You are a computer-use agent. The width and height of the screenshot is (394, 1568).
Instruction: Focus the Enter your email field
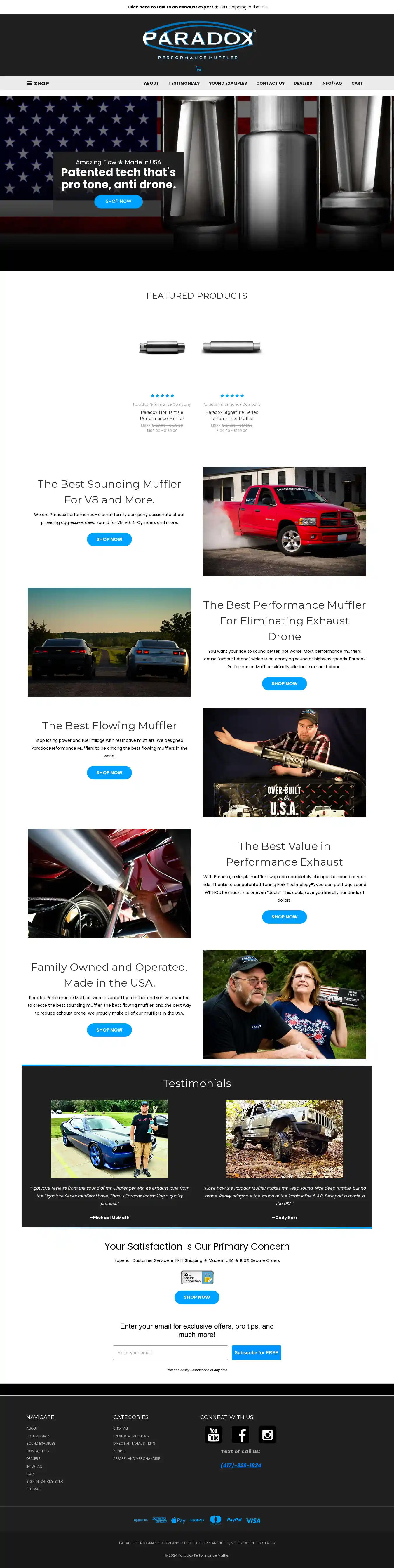click(x=170, y=1352)
